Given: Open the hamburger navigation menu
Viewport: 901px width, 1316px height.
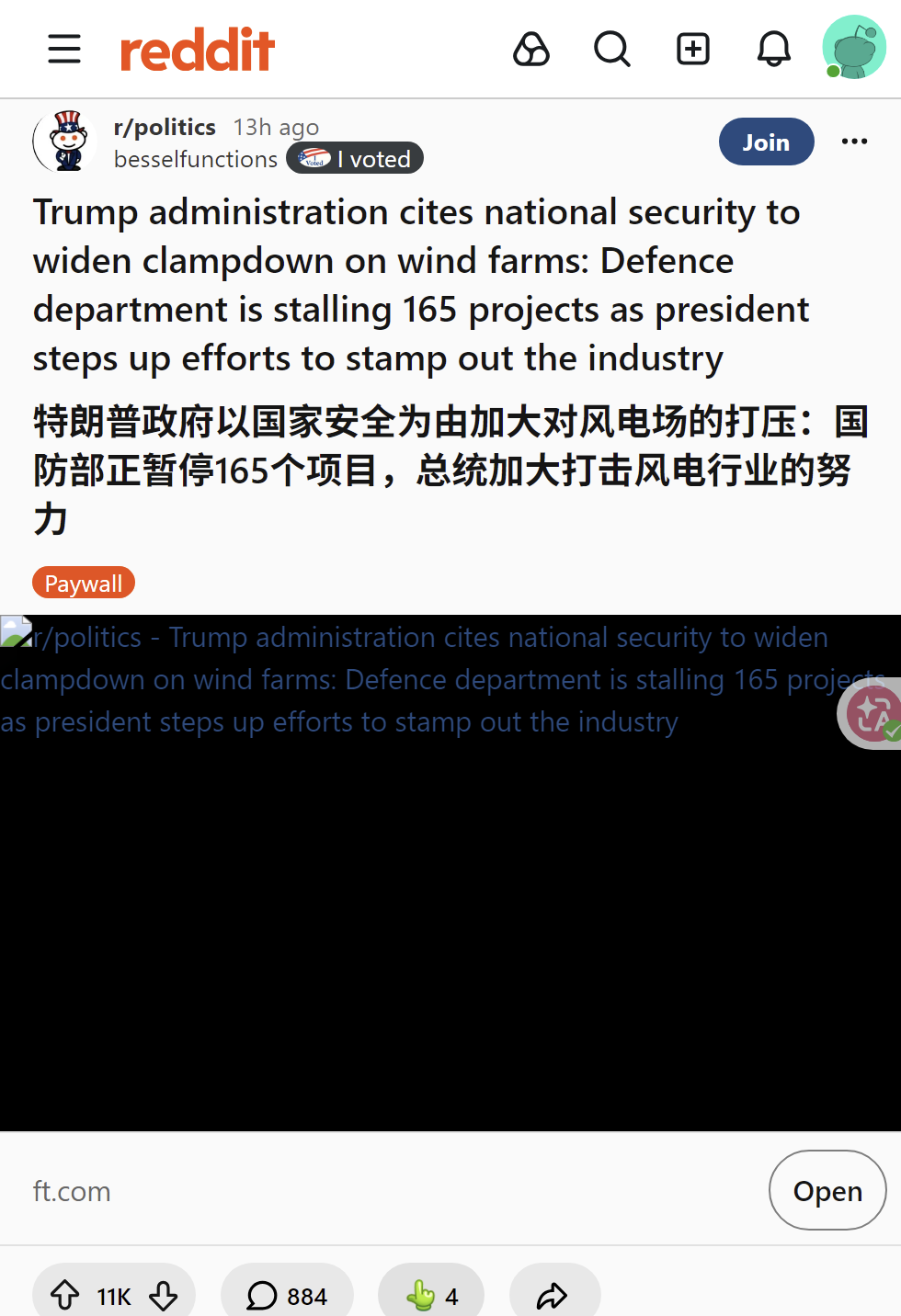Looking at the screenshot, I should (64, 49).
